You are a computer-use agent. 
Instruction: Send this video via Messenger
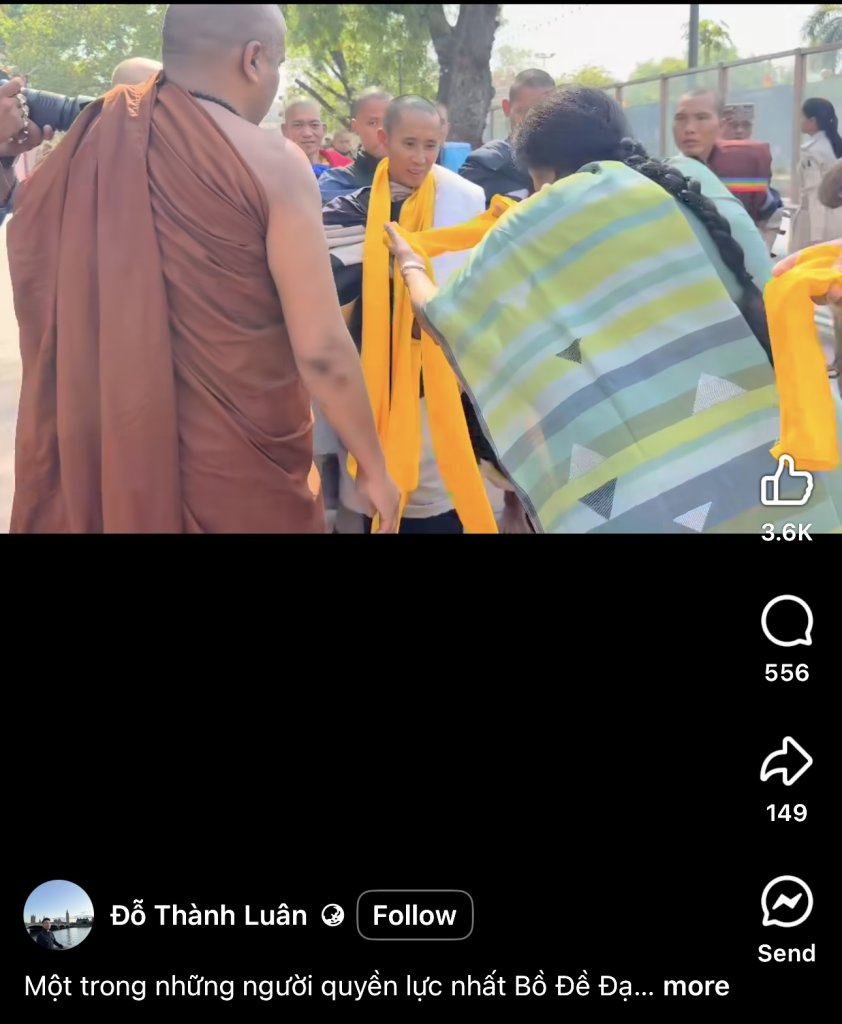(786, 902)
